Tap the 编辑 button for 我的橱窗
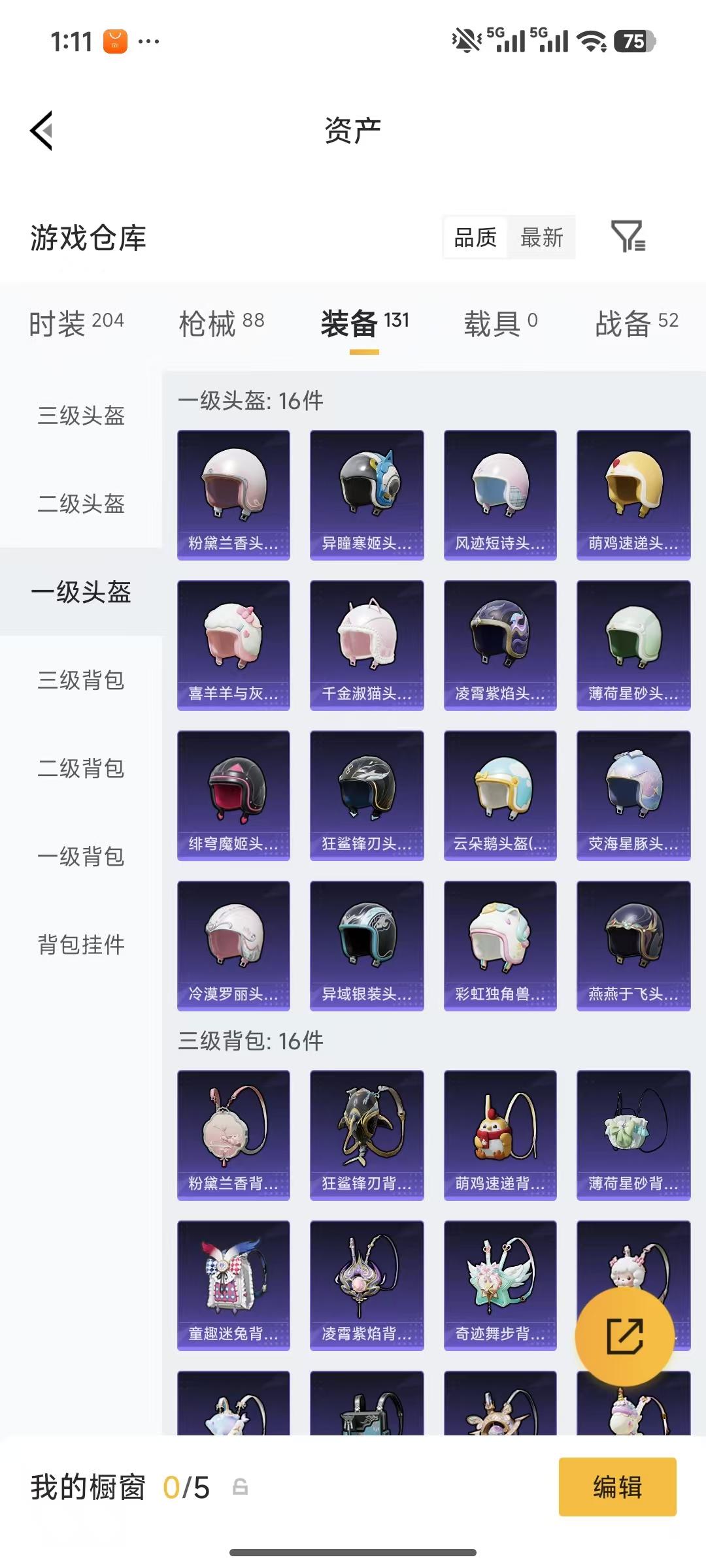 [617, 1487]
